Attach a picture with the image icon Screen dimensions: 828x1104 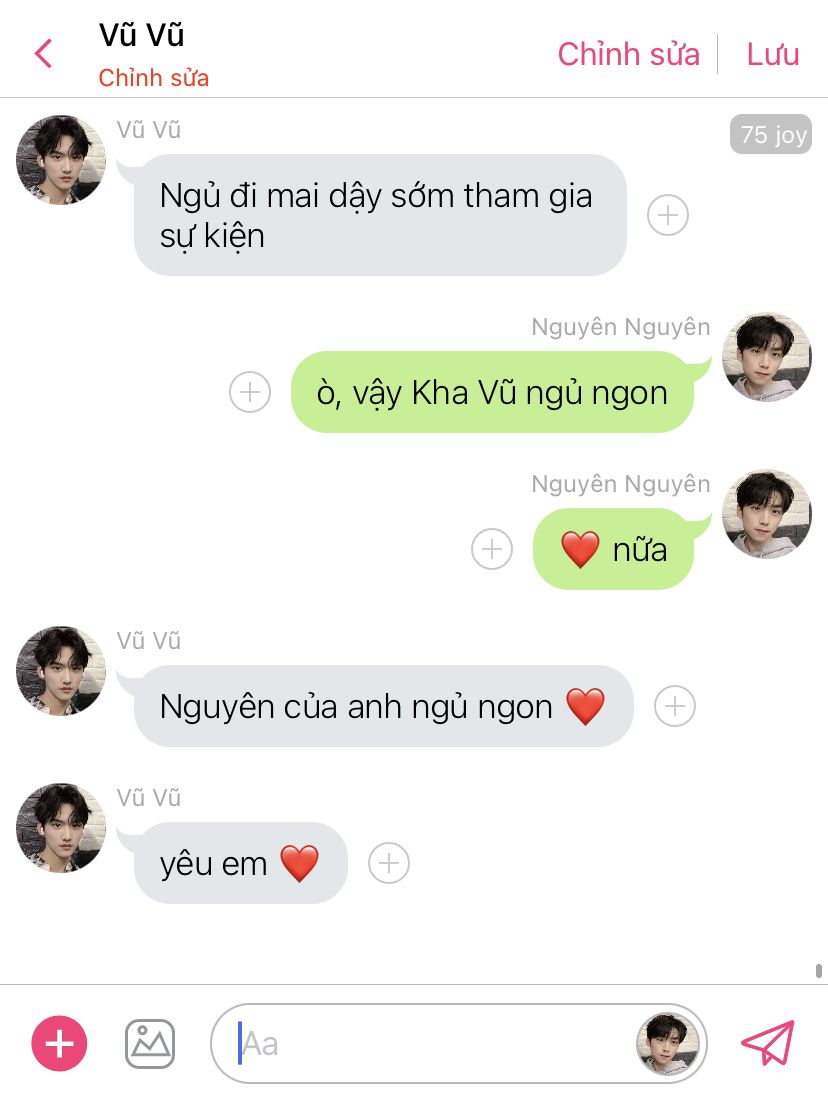click(150, 1044)
